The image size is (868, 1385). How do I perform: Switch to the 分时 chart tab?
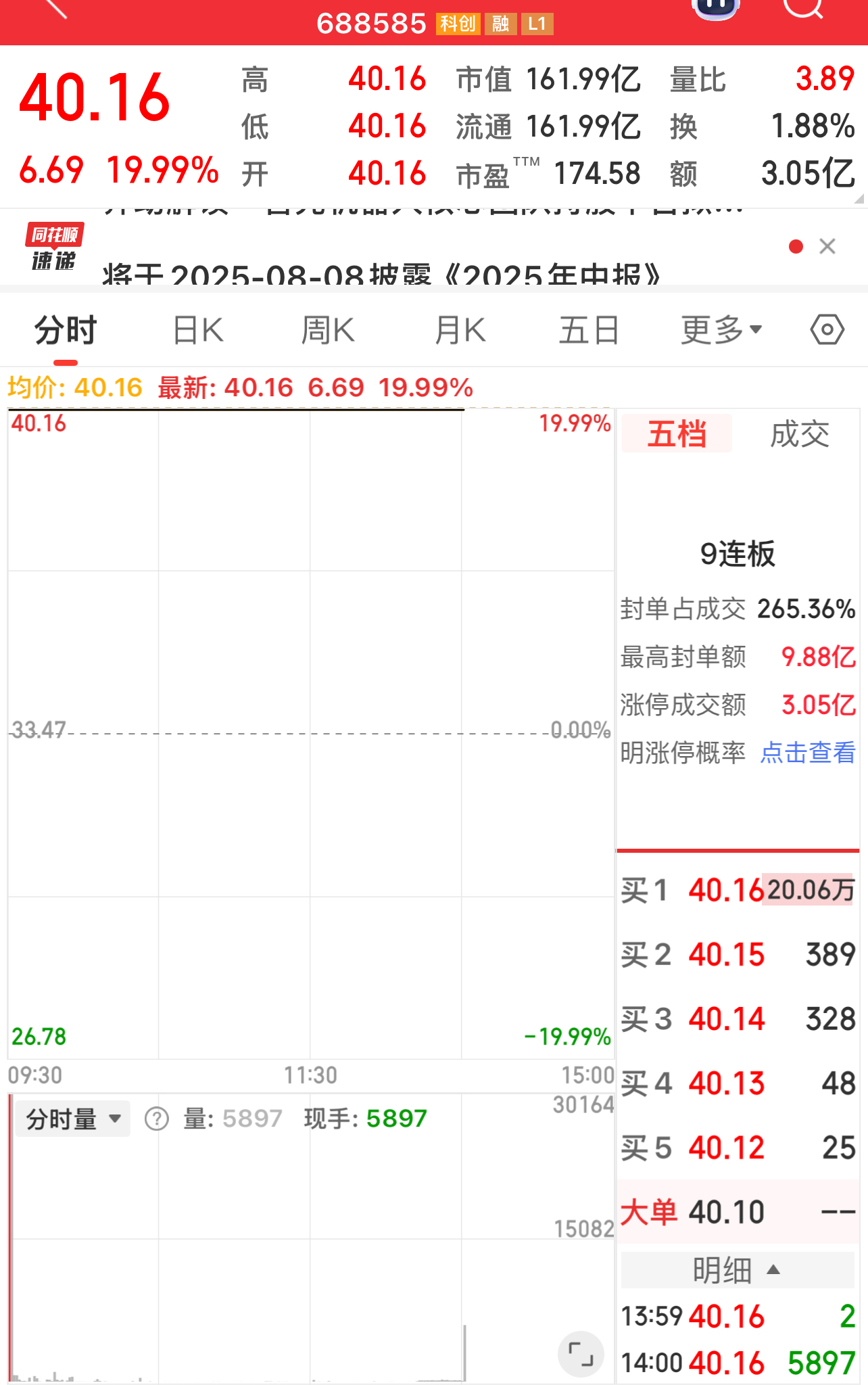tap(66, 331)
